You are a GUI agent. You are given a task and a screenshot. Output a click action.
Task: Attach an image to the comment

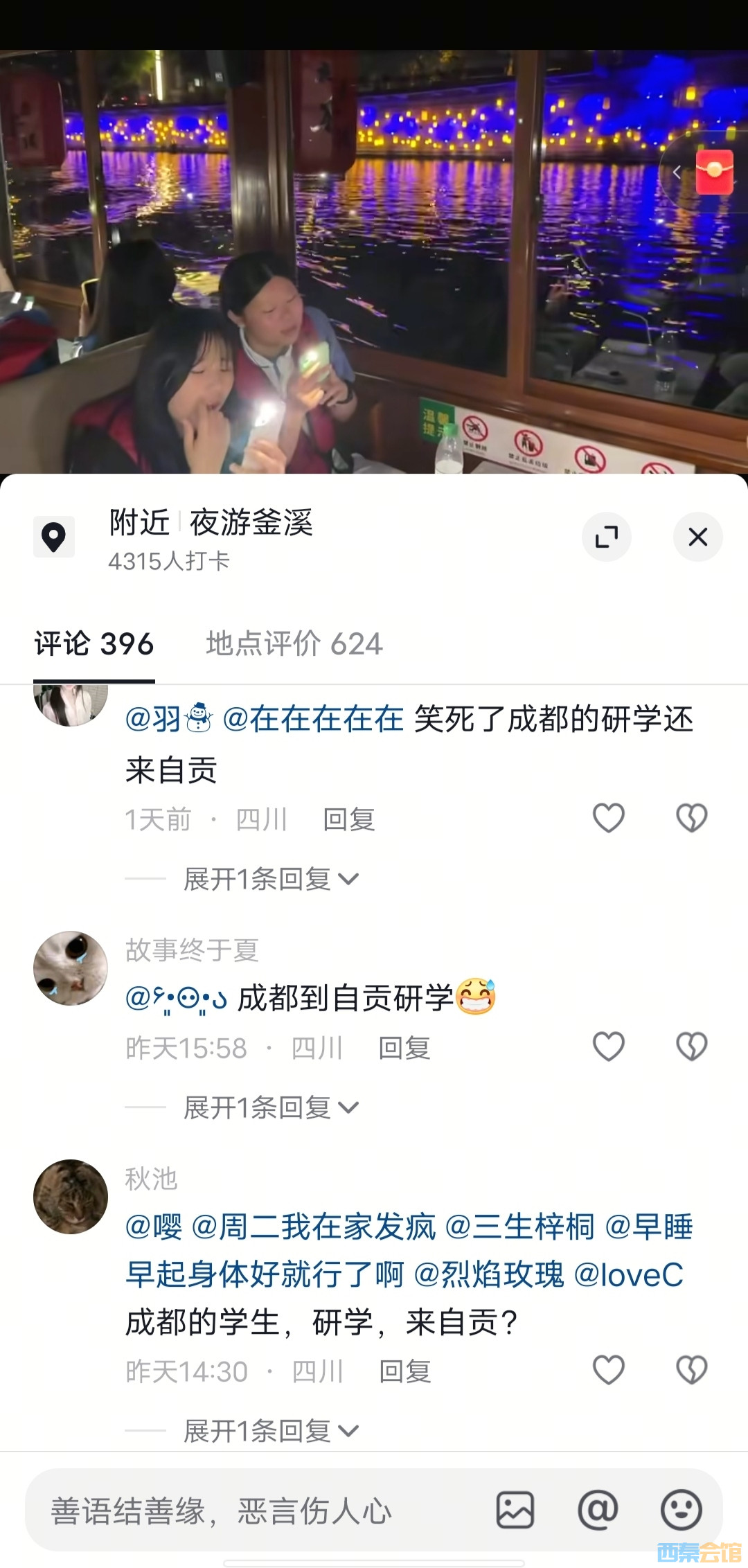tap(515, 1511)
